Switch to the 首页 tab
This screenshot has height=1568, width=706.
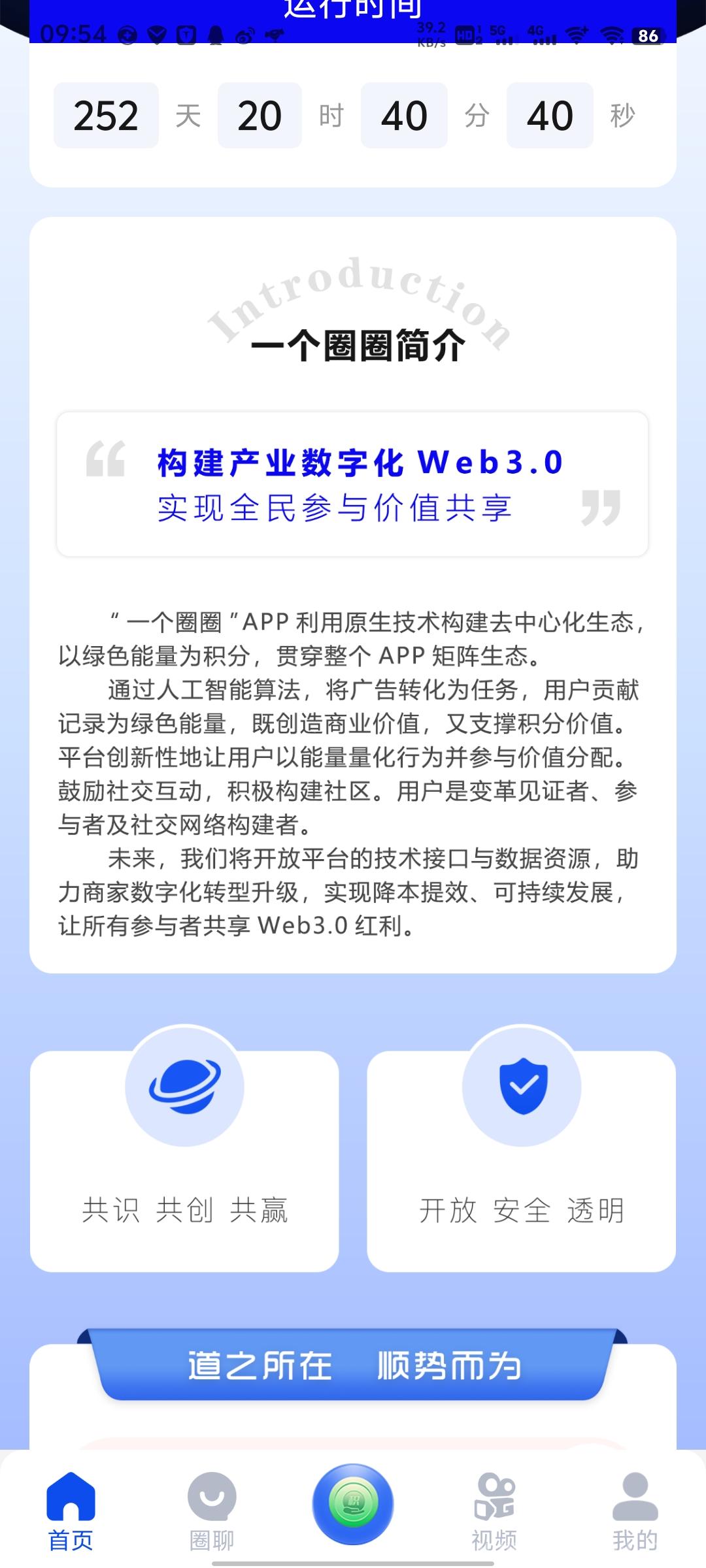click(71, 1511)
